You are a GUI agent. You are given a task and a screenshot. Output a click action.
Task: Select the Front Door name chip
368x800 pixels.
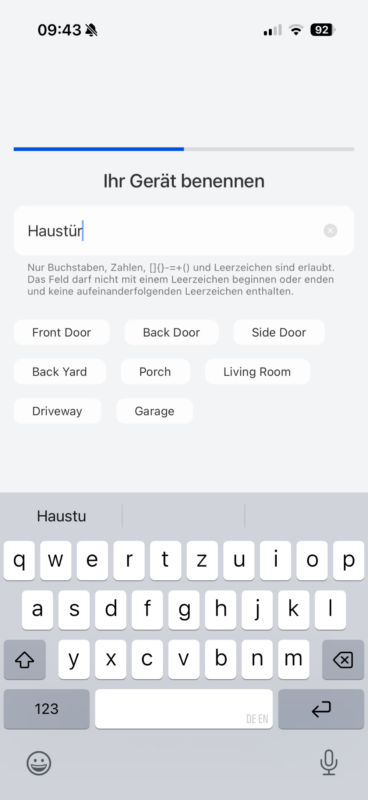click(61, 333)
